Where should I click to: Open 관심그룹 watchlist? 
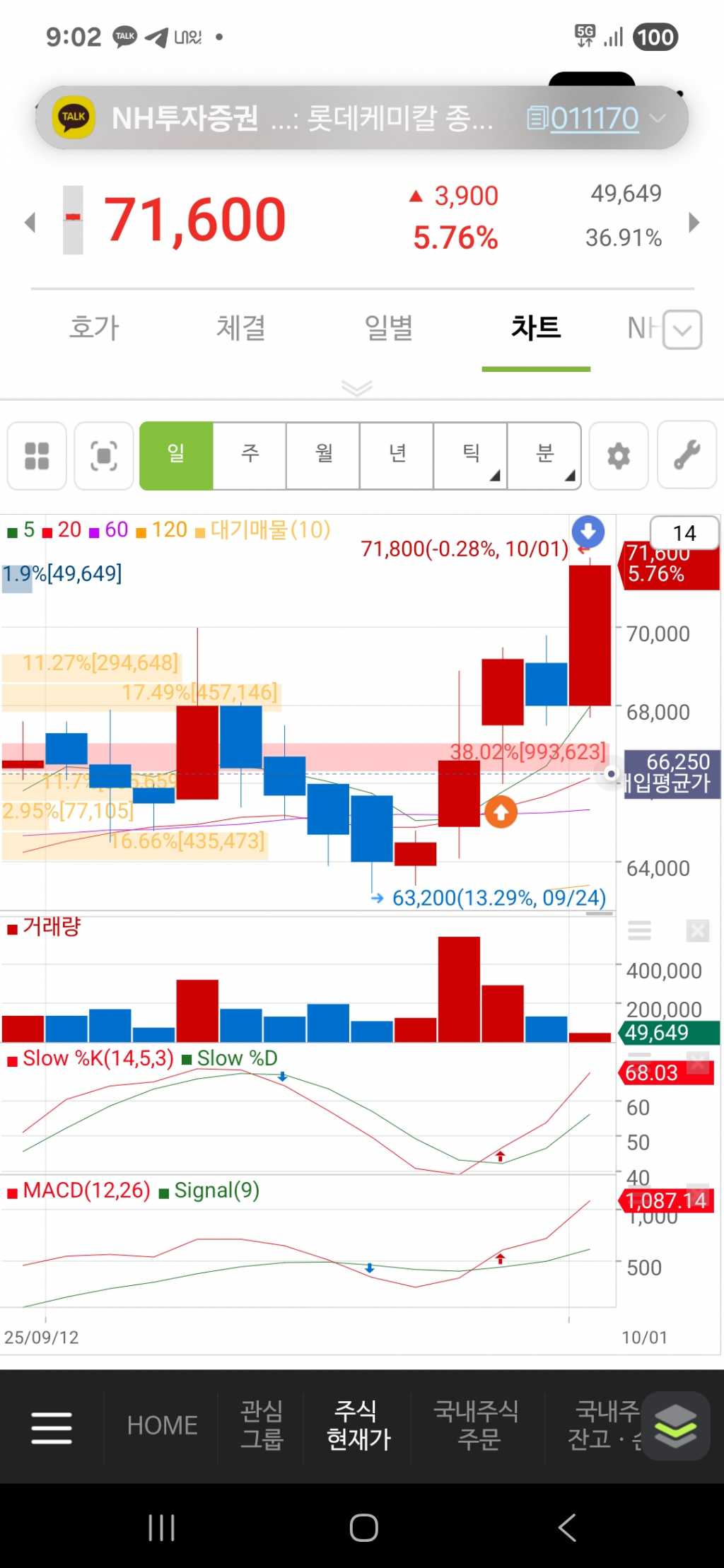(x=262, y=1425)
